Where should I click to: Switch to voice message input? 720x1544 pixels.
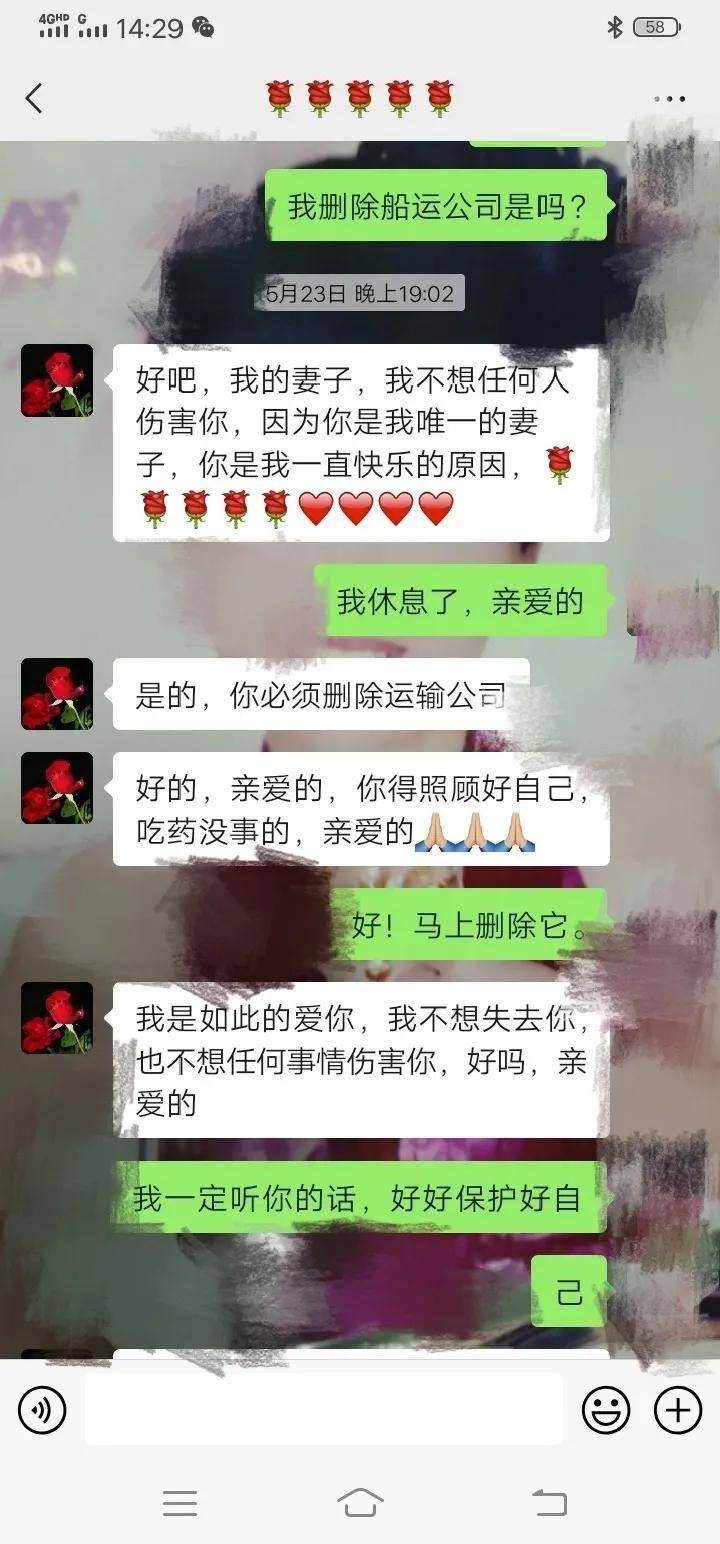[42, 1410]
